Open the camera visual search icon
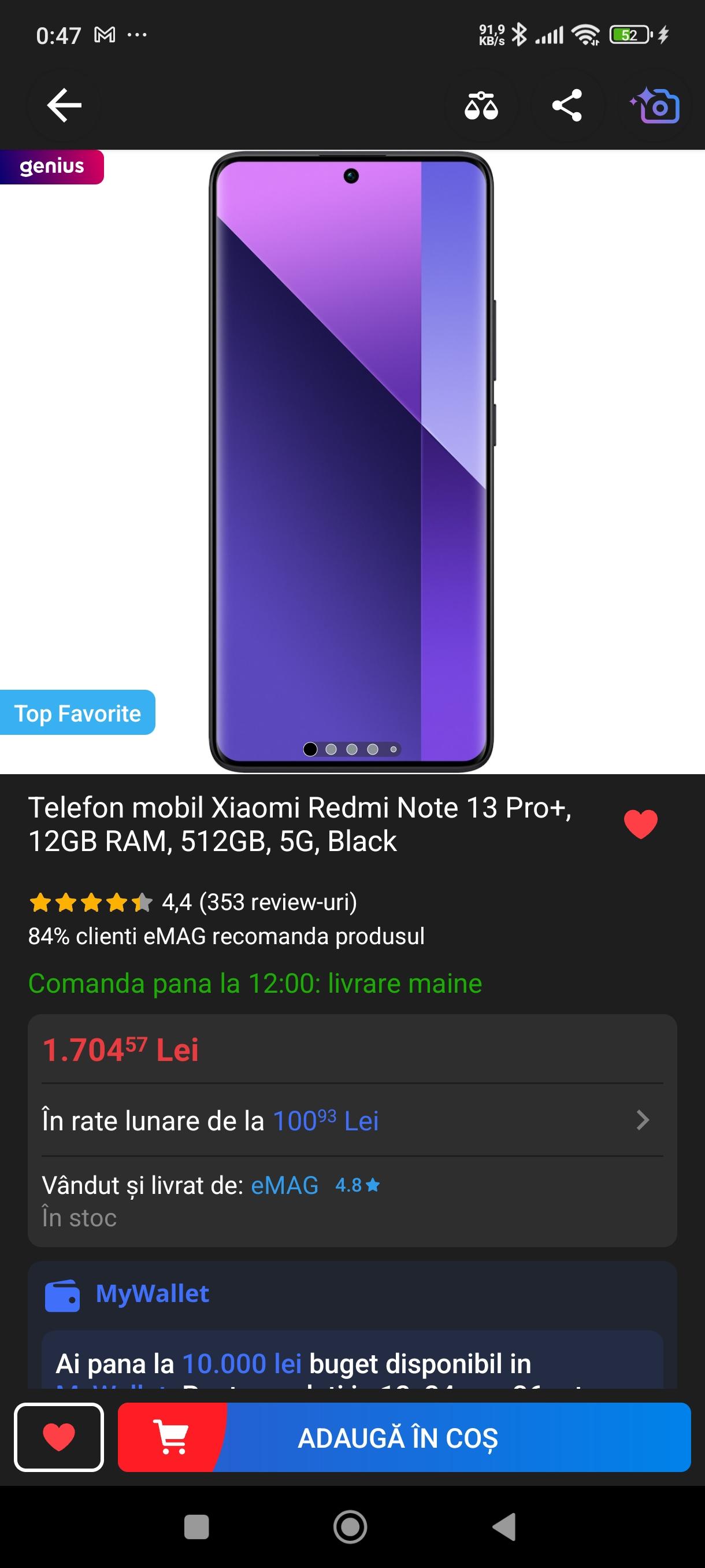The image size is (705, 1568). pos(655,106)
